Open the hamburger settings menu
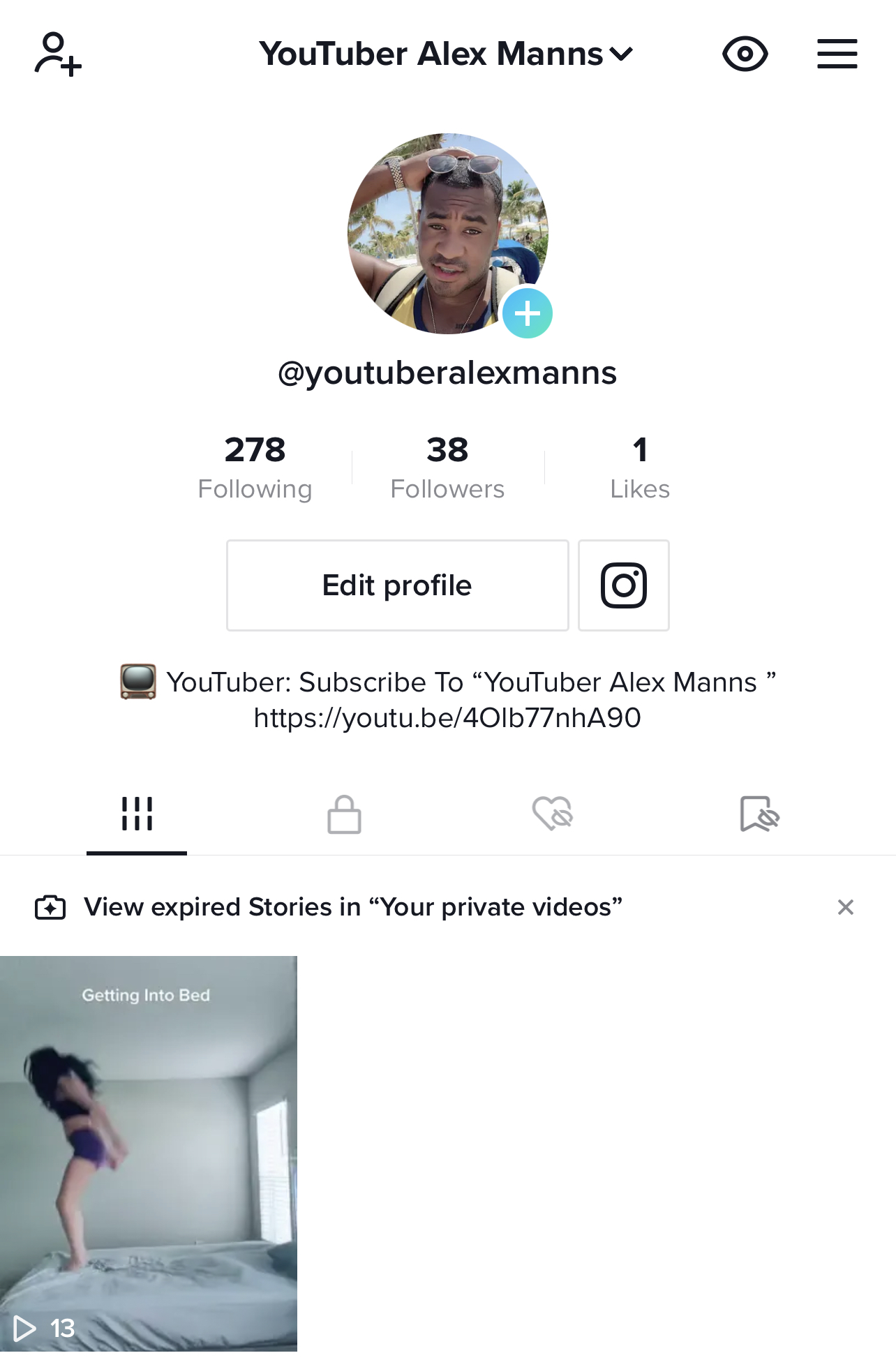 837,53
